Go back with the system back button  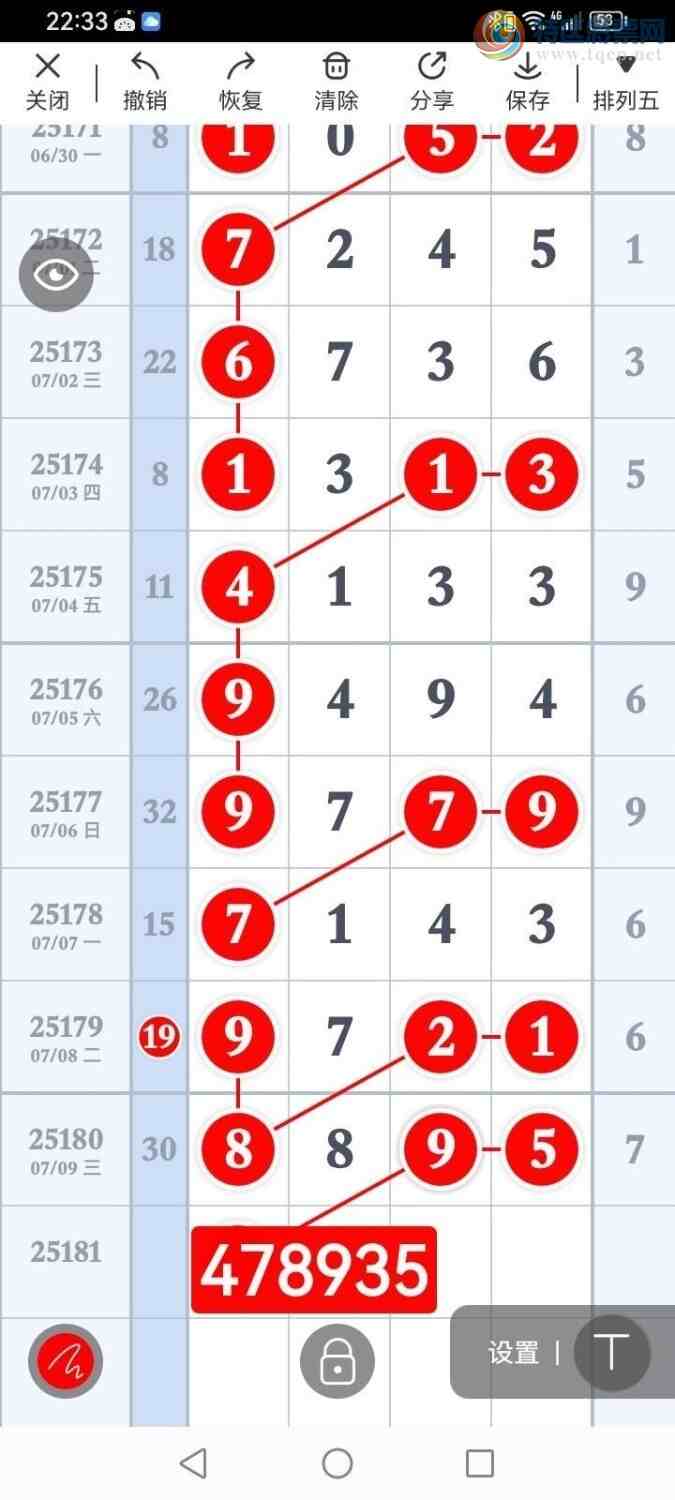[193, 1463]
